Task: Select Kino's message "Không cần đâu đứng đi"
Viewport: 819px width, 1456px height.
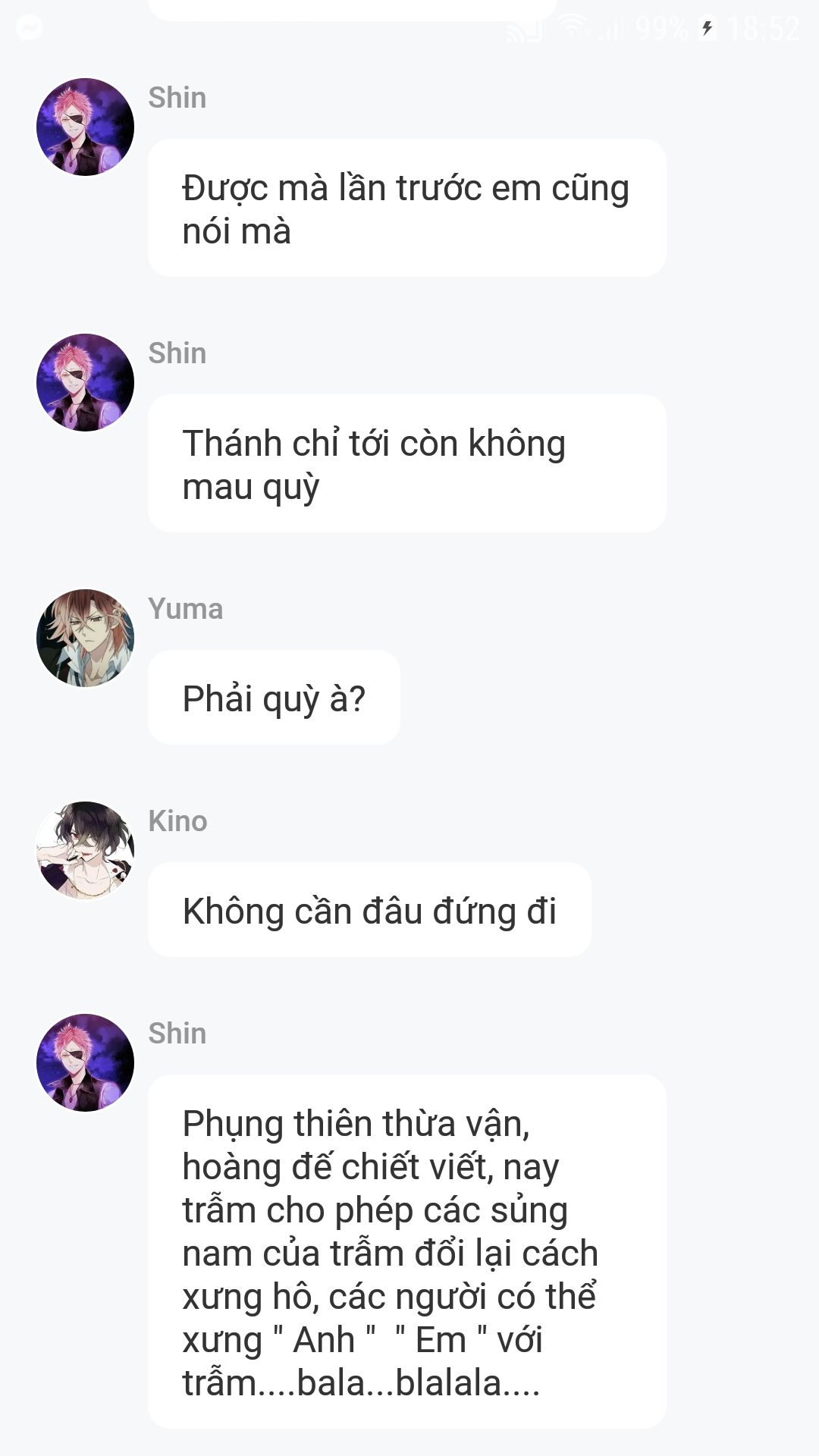Action: (x=369, y=910)
